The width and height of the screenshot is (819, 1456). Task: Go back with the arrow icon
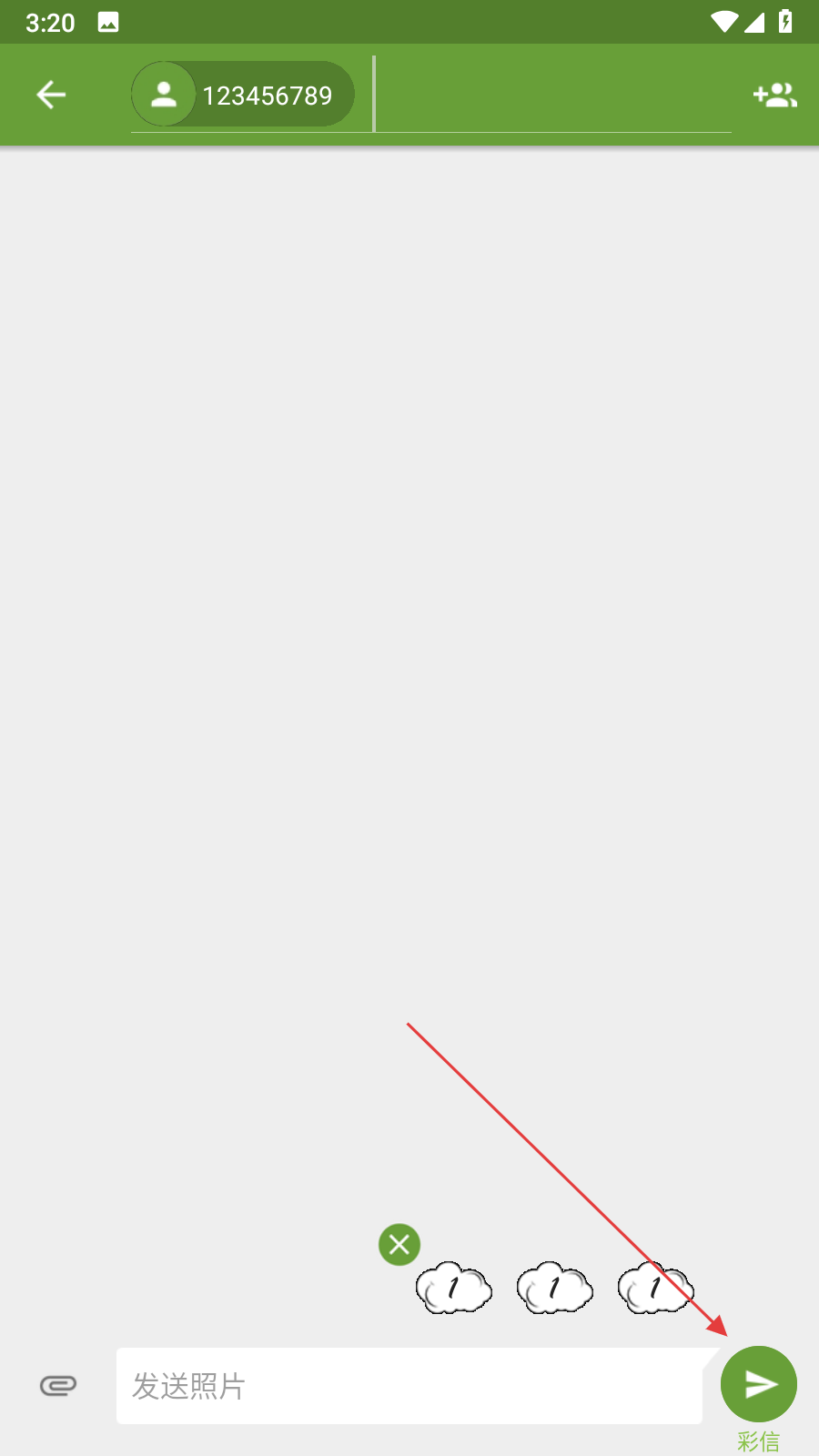click(51, 95)
